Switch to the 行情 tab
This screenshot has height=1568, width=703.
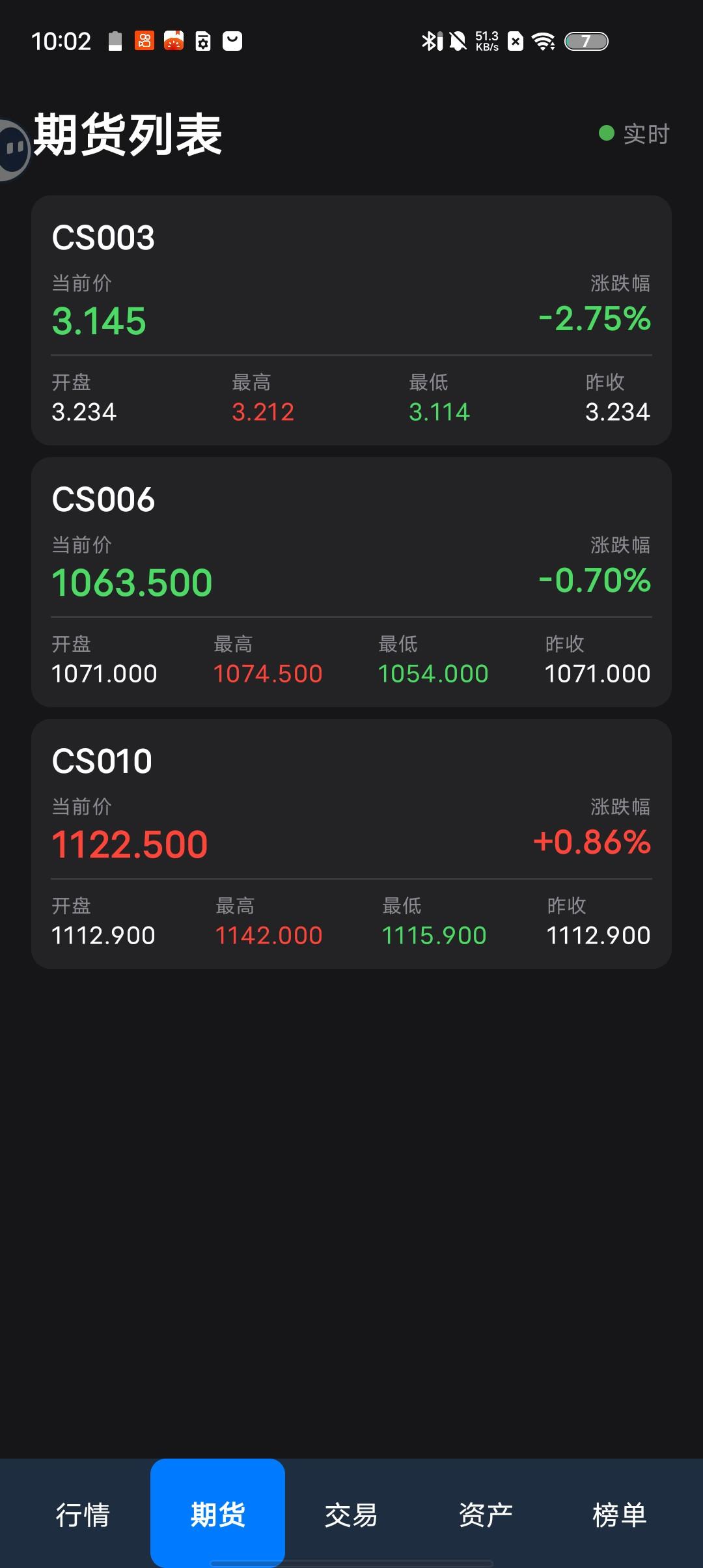pyautogui.click(x=85, y=1515)
